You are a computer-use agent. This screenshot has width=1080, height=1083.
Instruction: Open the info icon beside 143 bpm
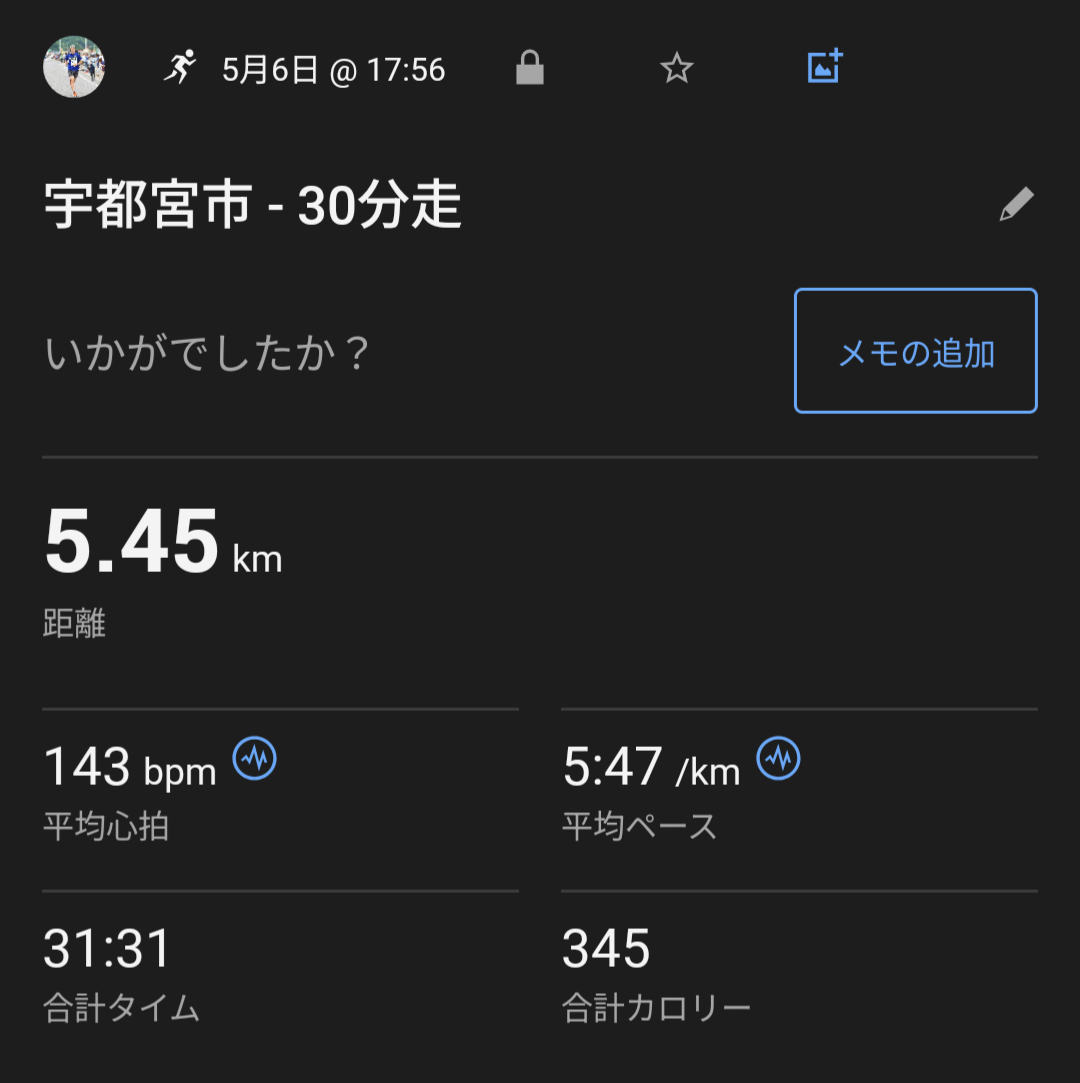tap(255, 759)
